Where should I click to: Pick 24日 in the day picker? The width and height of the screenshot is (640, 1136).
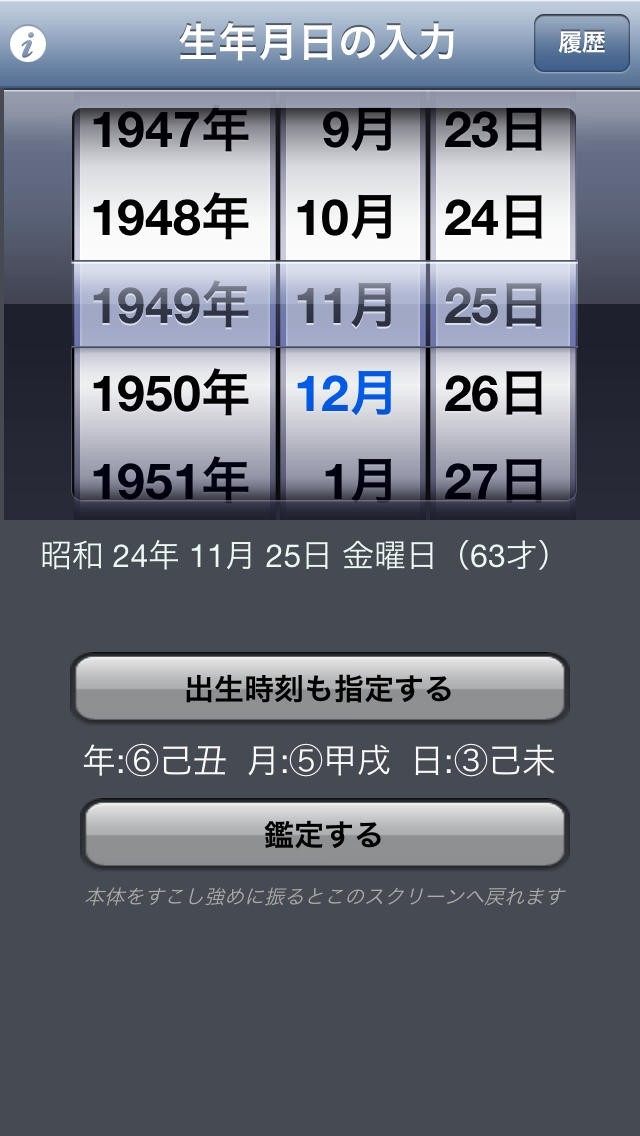(494, 218)
